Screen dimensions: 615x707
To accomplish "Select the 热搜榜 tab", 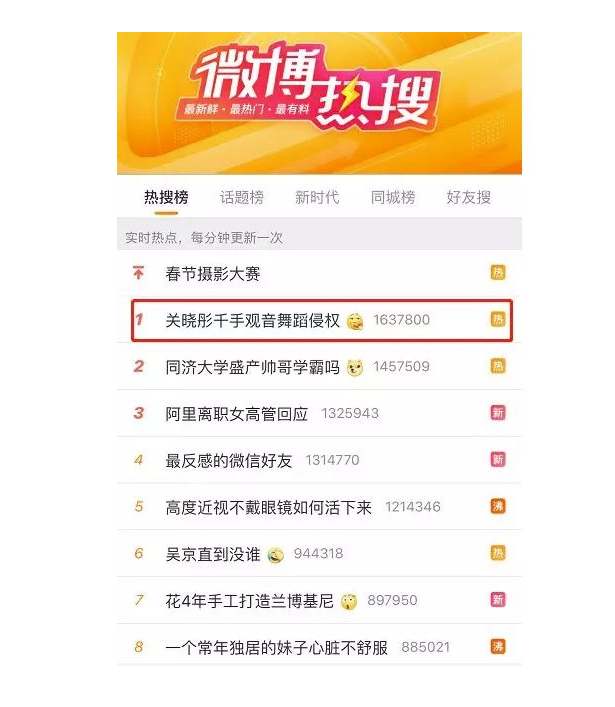I will coord(166,198).
